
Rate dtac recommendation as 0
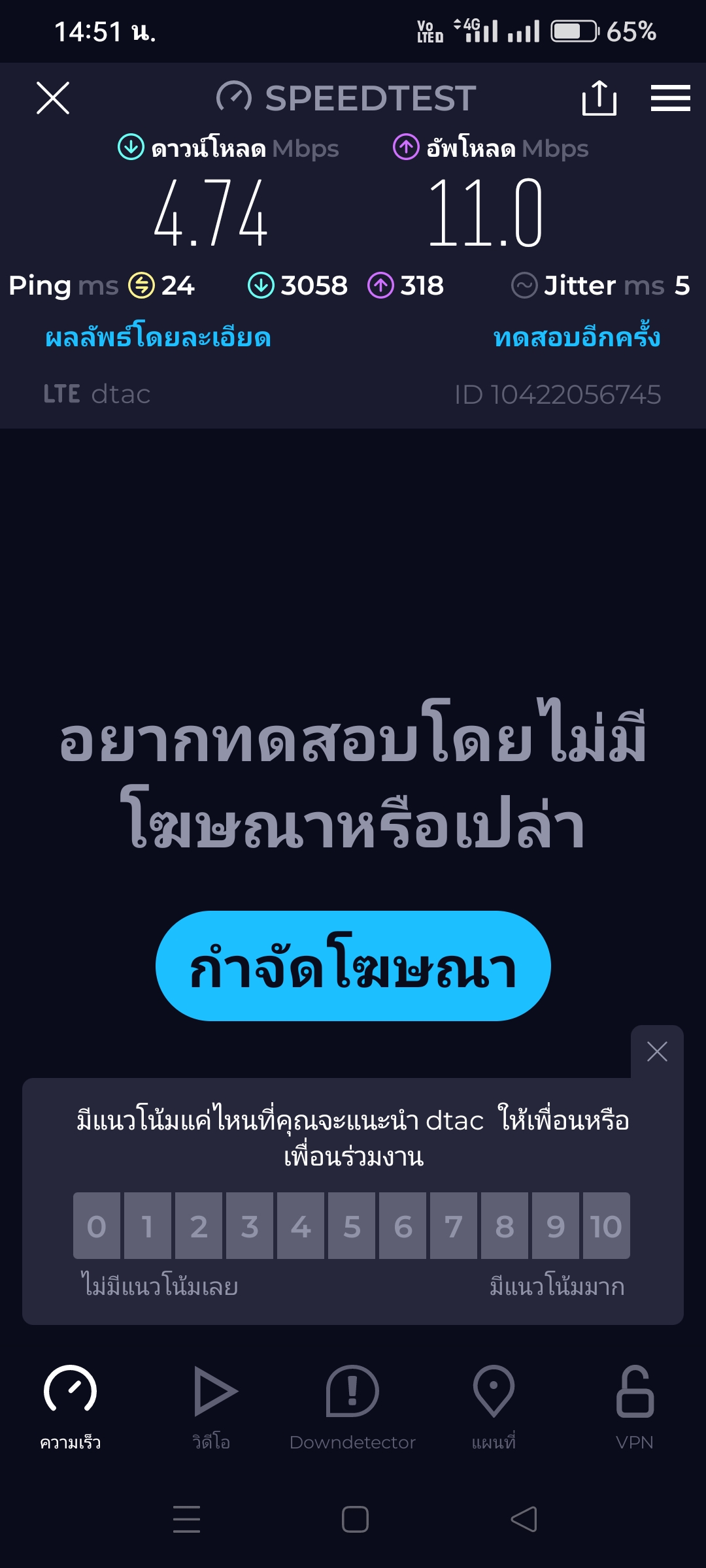97,1226
